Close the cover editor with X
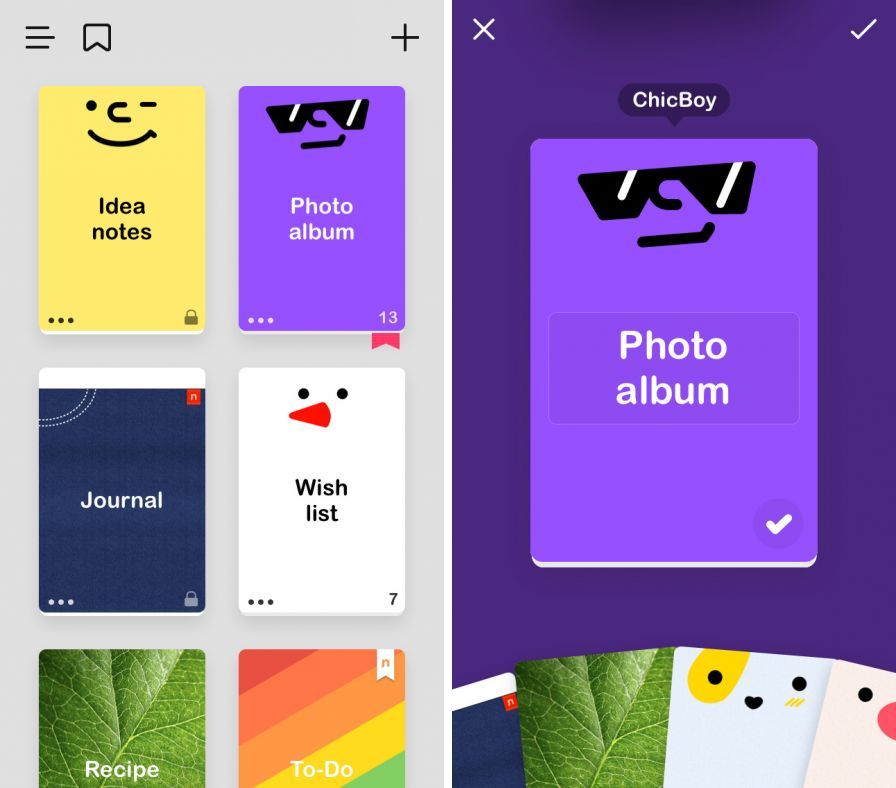Image resolution: width=896 pixels, height=788 pixels. 484,30
